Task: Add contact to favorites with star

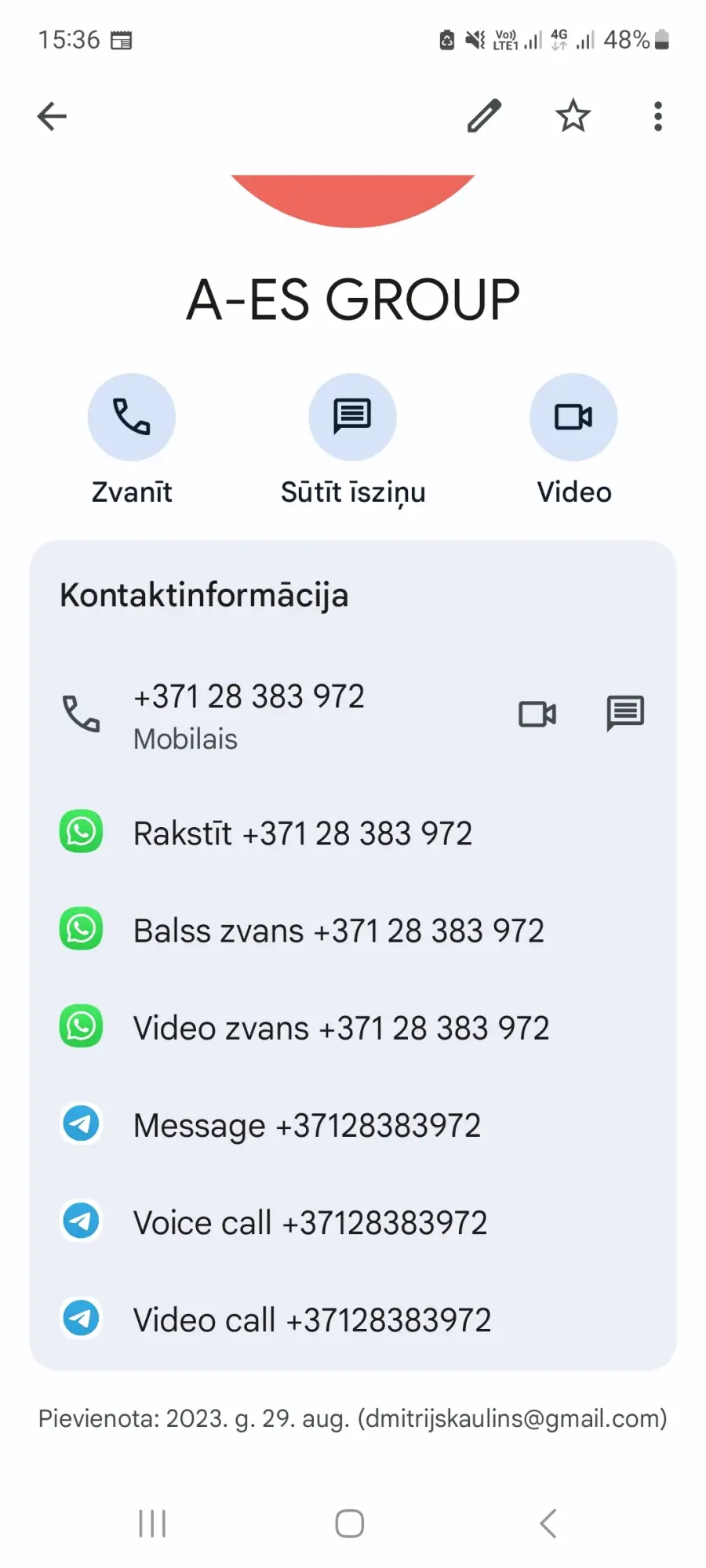Action: 573,116
